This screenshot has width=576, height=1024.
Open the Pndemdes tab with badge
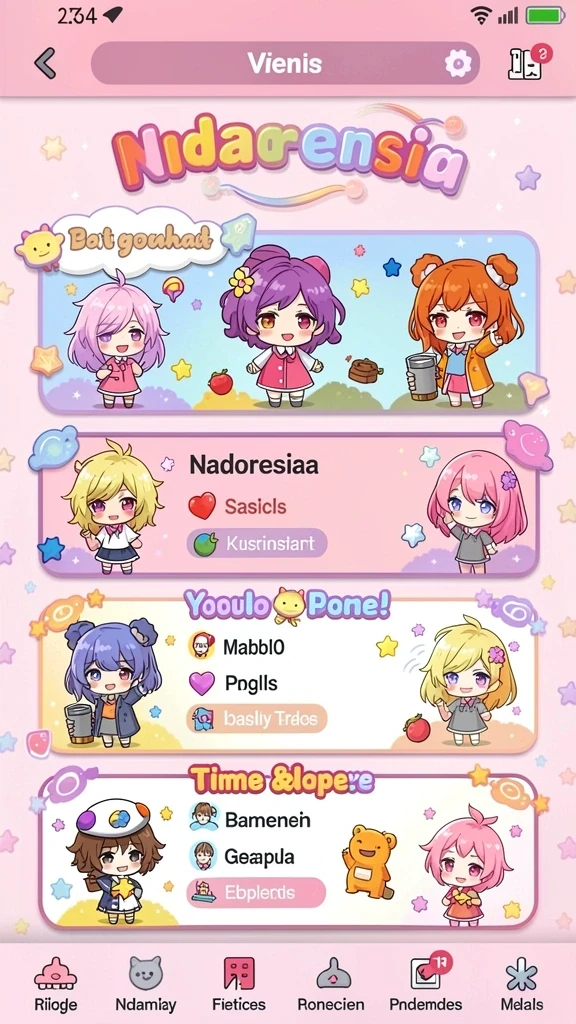pos(426,985)
